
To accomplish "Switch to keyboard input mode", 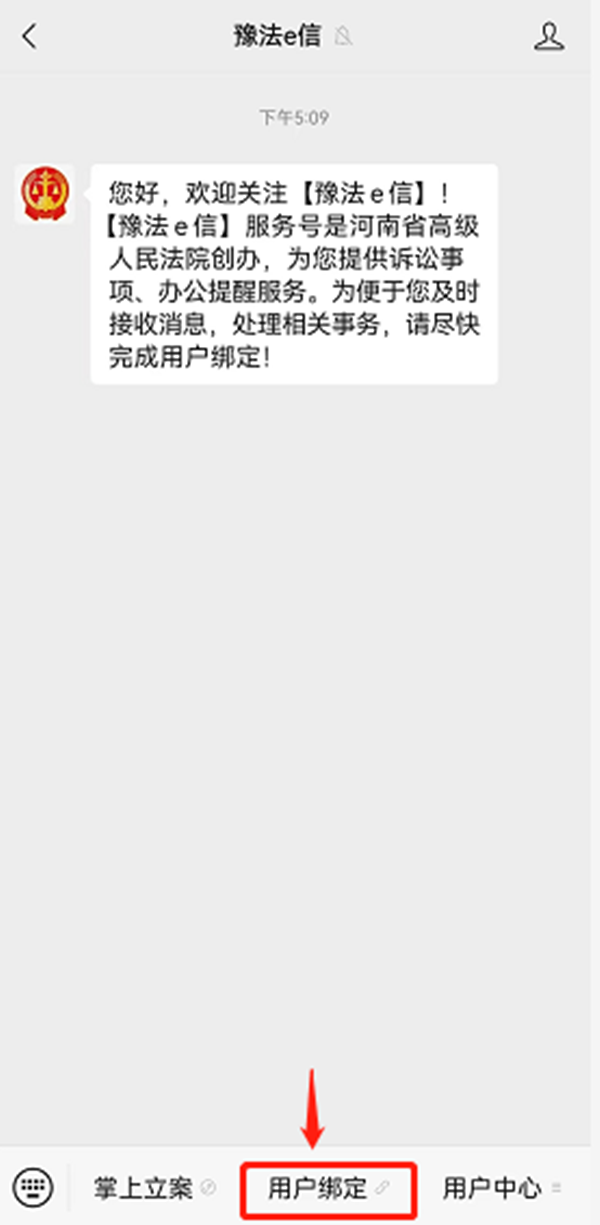I will (34, 1187).
